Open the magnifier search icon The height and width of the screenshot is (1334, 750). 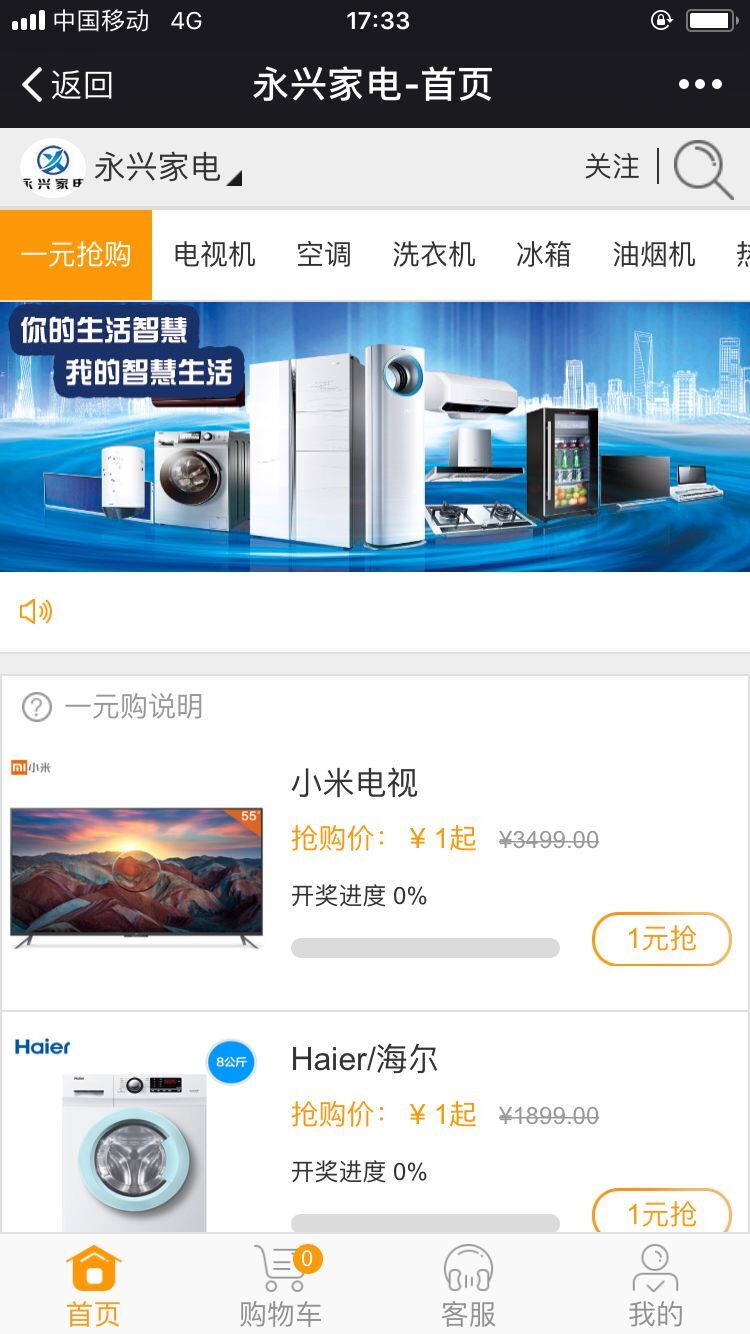(703, 169)
